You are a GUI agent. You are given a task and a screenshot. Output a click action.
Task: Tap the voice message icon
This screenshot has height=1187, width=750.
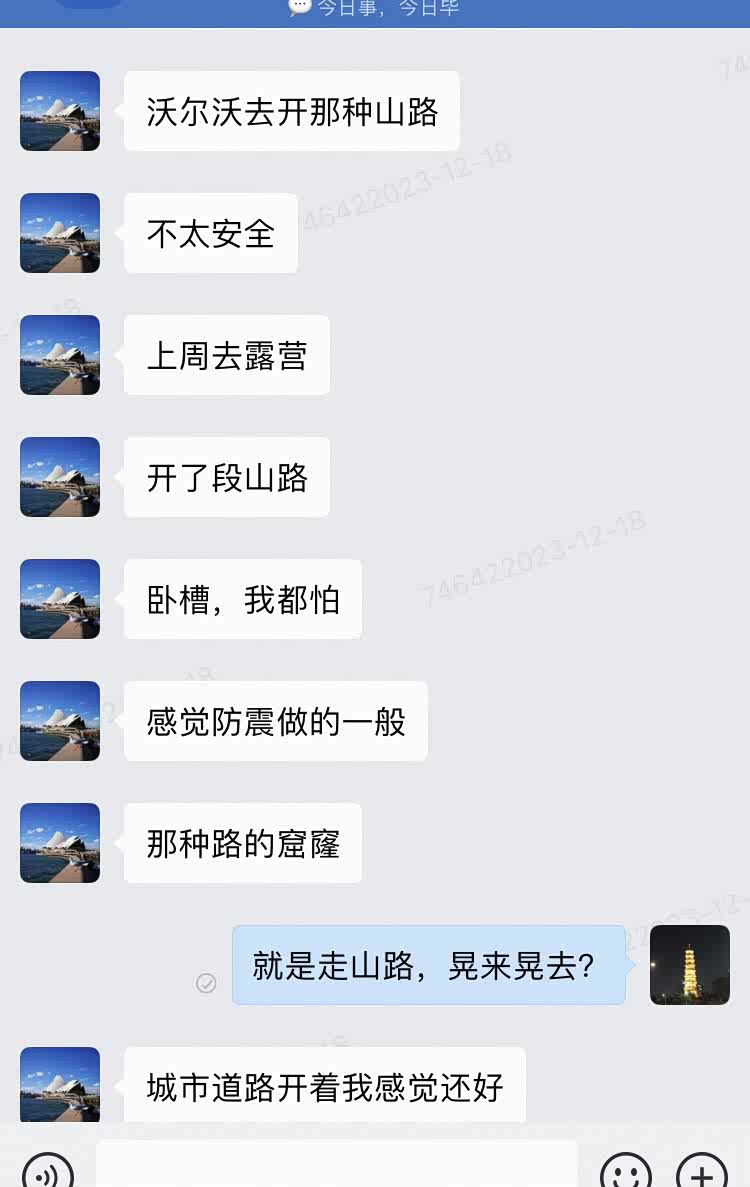(x=48, y=1172)
